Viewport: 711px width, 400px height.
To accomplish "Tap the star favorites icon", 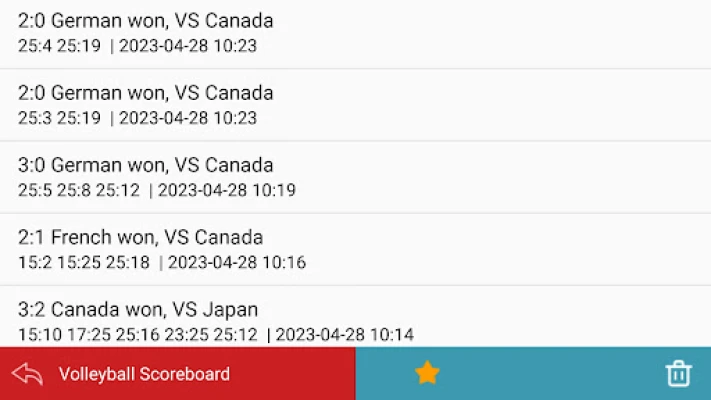I will 427,373.
